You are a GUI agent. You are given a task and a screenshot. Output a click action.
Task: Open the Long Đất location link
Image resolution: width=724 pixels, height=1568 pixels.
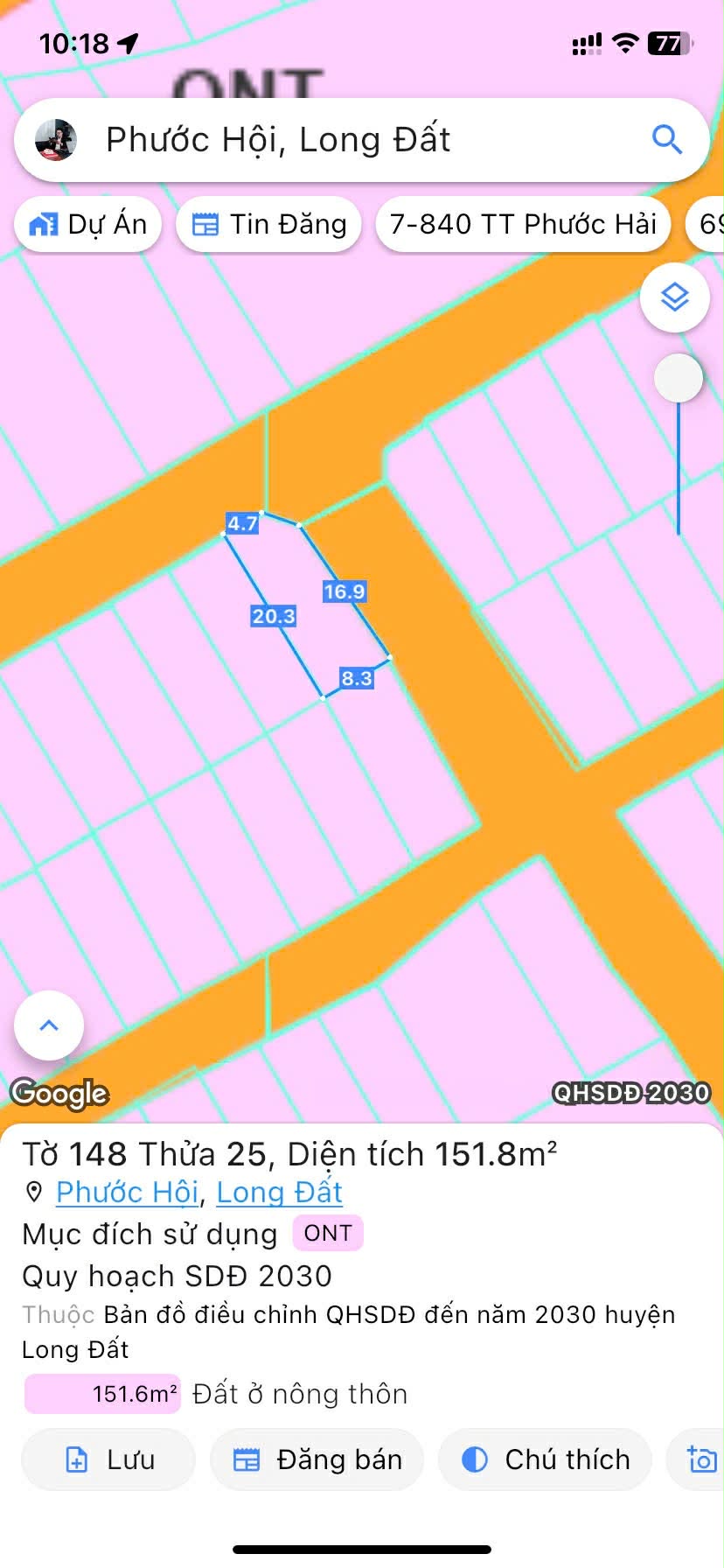[x=279, y=1193]
